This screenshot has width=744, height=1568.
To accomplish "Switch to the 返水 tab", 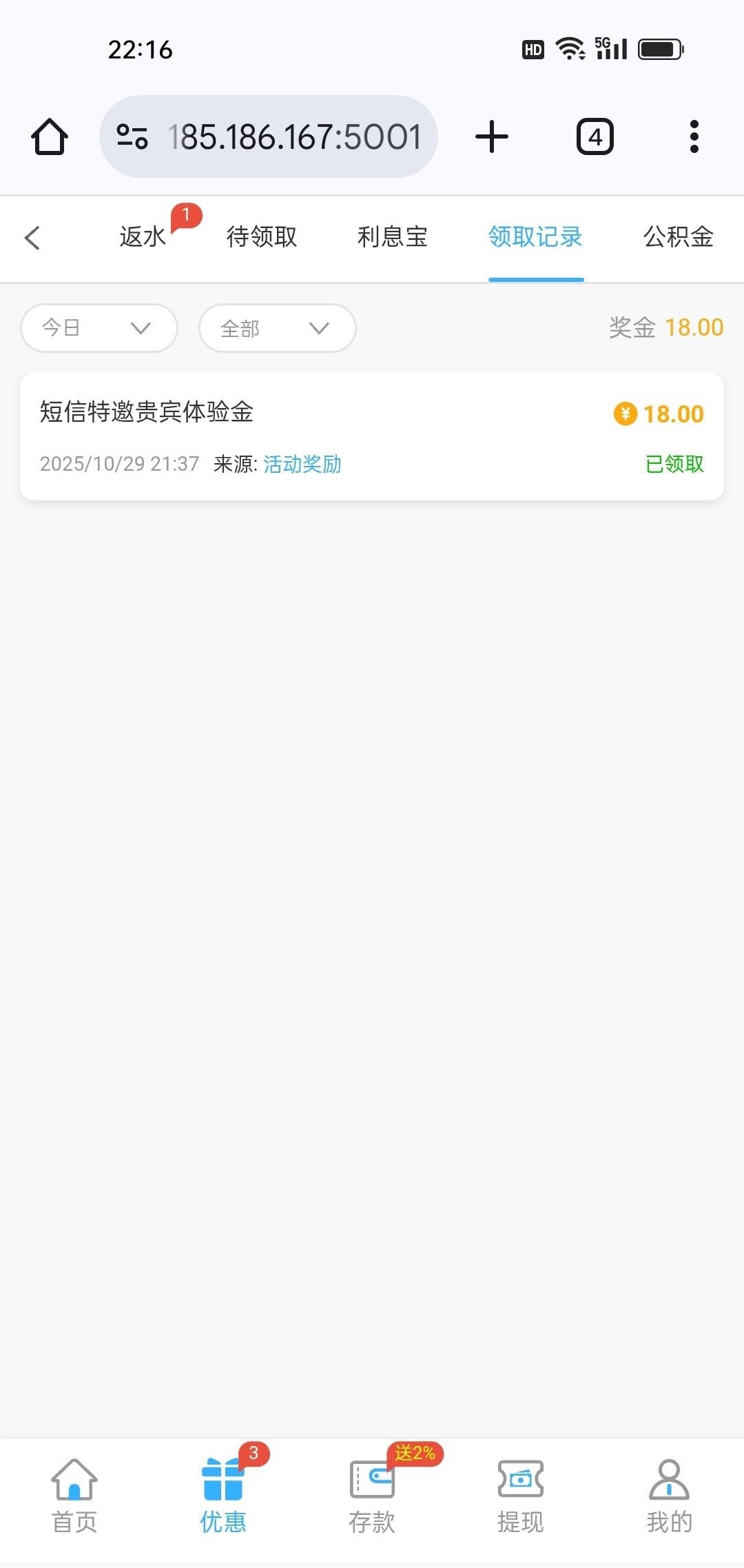I will 143,237.
